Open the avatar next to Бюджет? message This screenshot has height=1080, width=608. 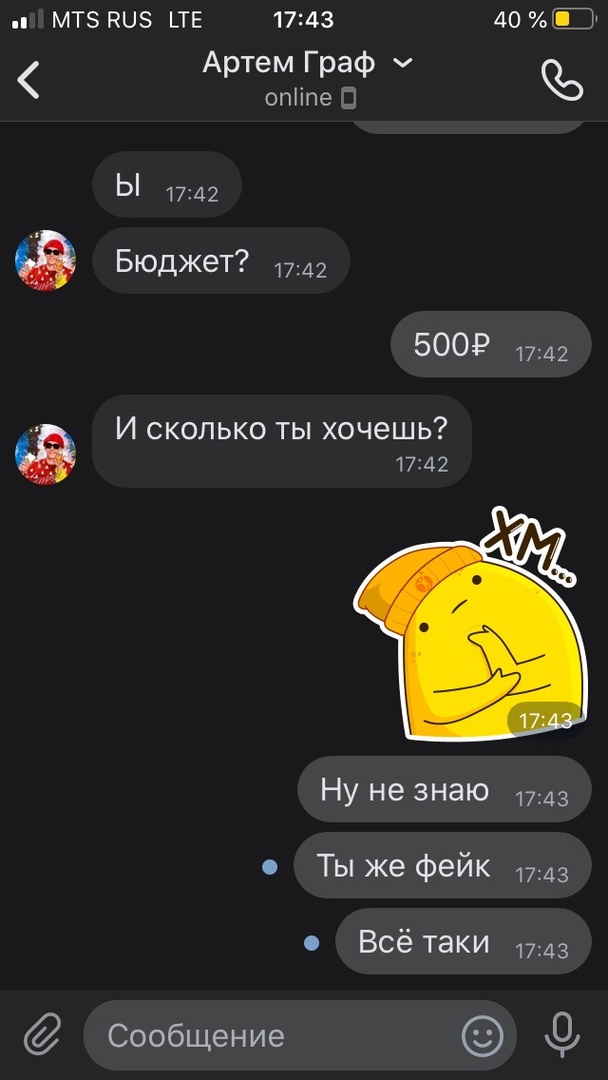[x=45, y=261]
